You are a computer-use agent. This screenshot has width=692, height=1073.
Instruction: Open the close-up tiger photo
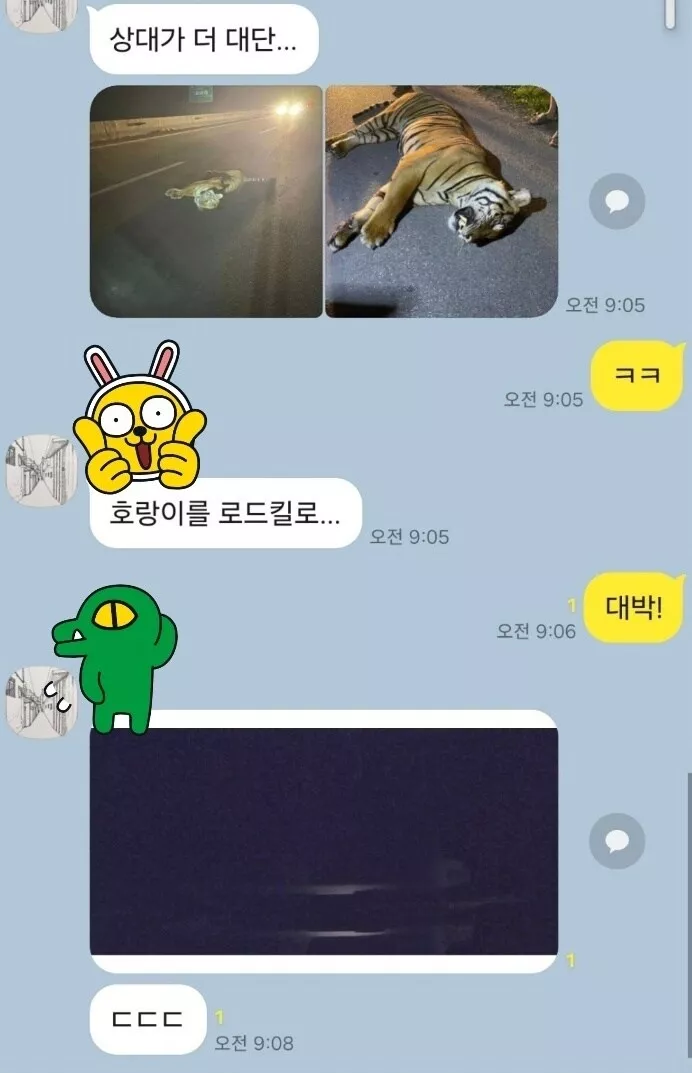click(441, 201)
